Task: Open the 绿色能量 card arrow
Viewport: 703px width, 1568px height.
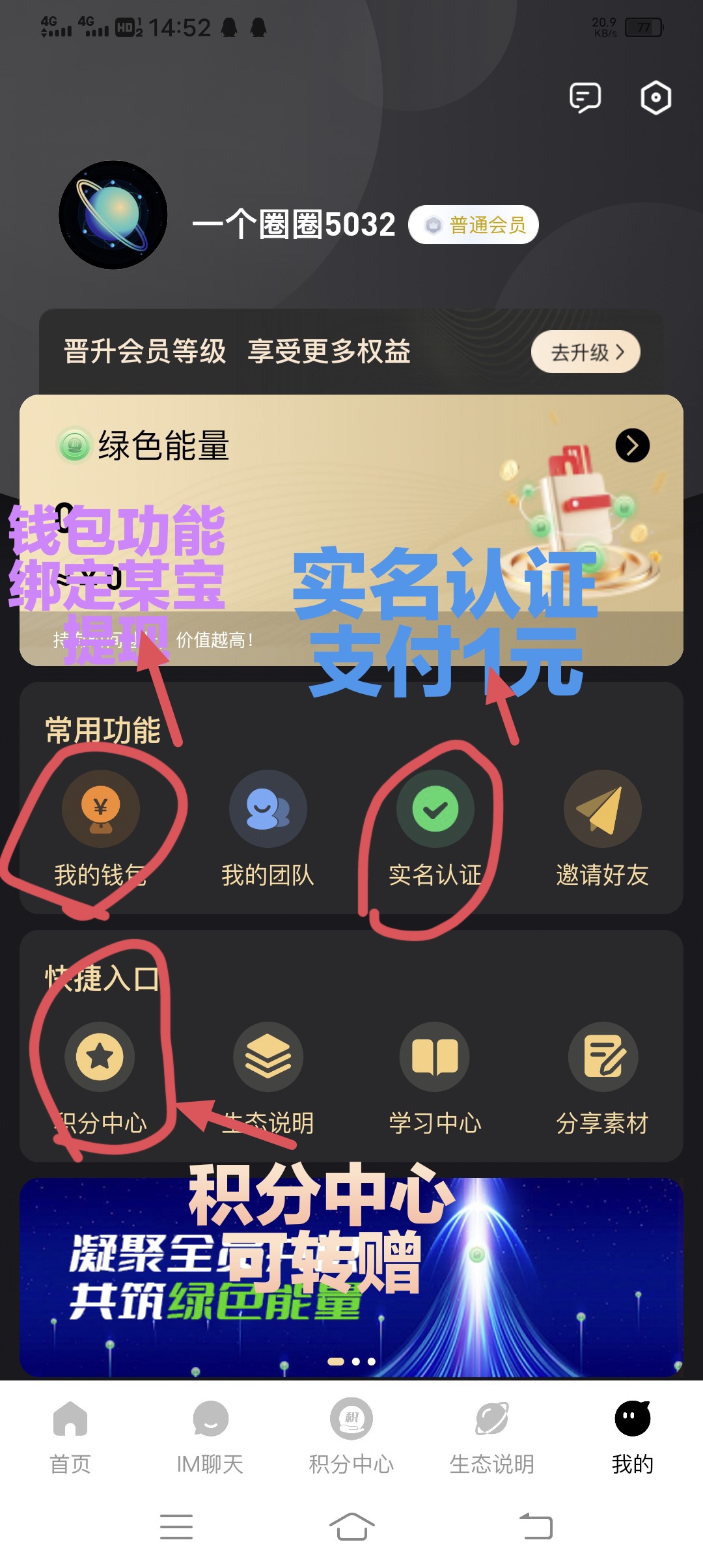Action: tap(632, 445)
